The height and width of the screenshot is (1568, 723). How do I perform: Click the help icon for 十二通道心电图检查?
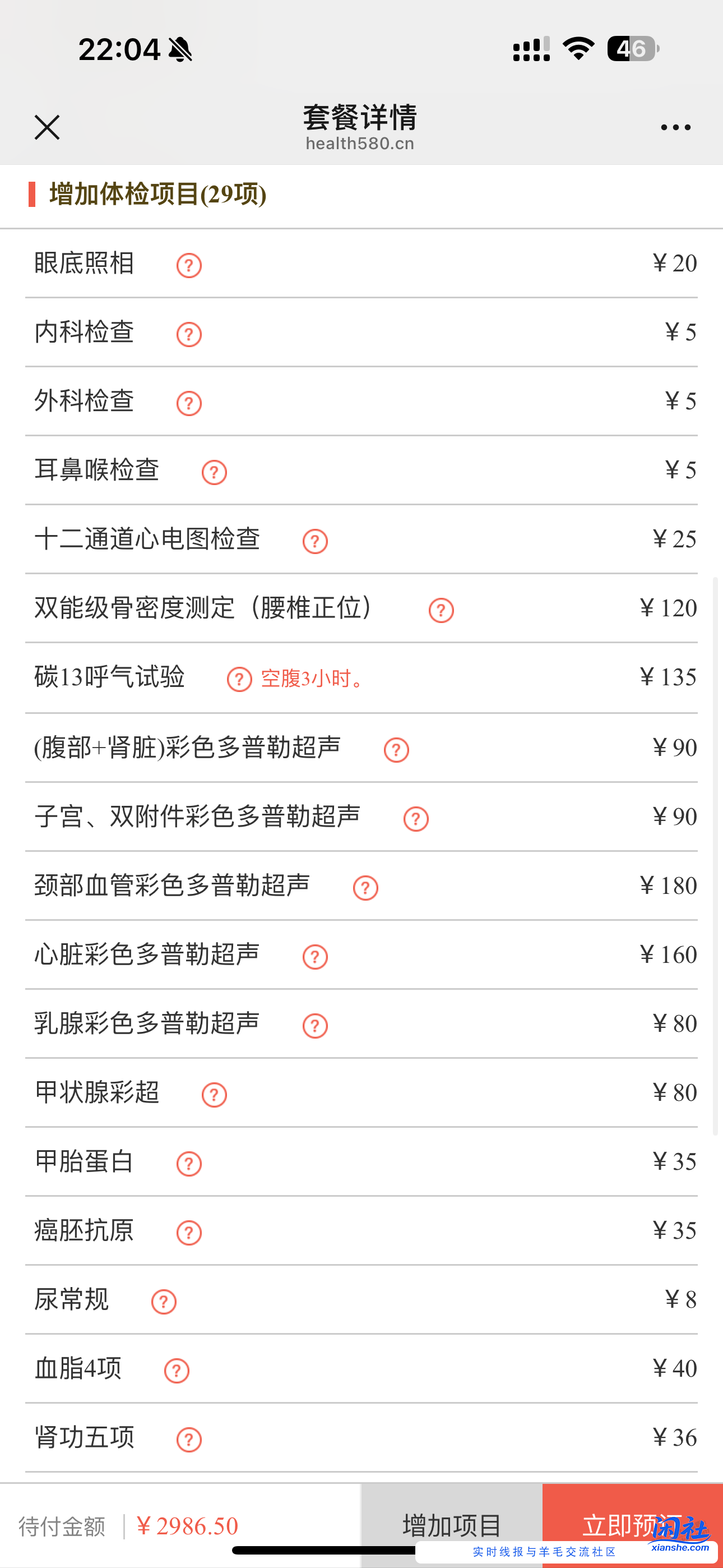(x=314, y=541)
